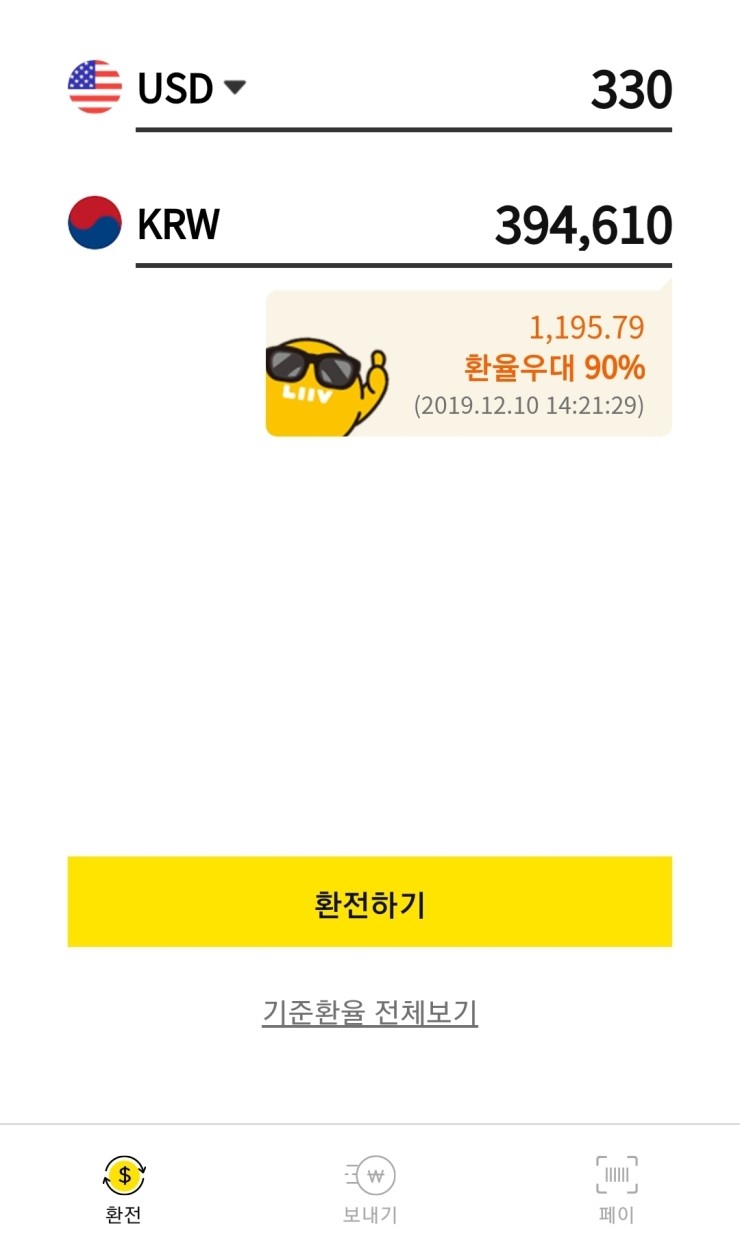Open the 기준환율 전체보기 link
This screenshot has height=1245, width=740.
tap(370, 1012)
